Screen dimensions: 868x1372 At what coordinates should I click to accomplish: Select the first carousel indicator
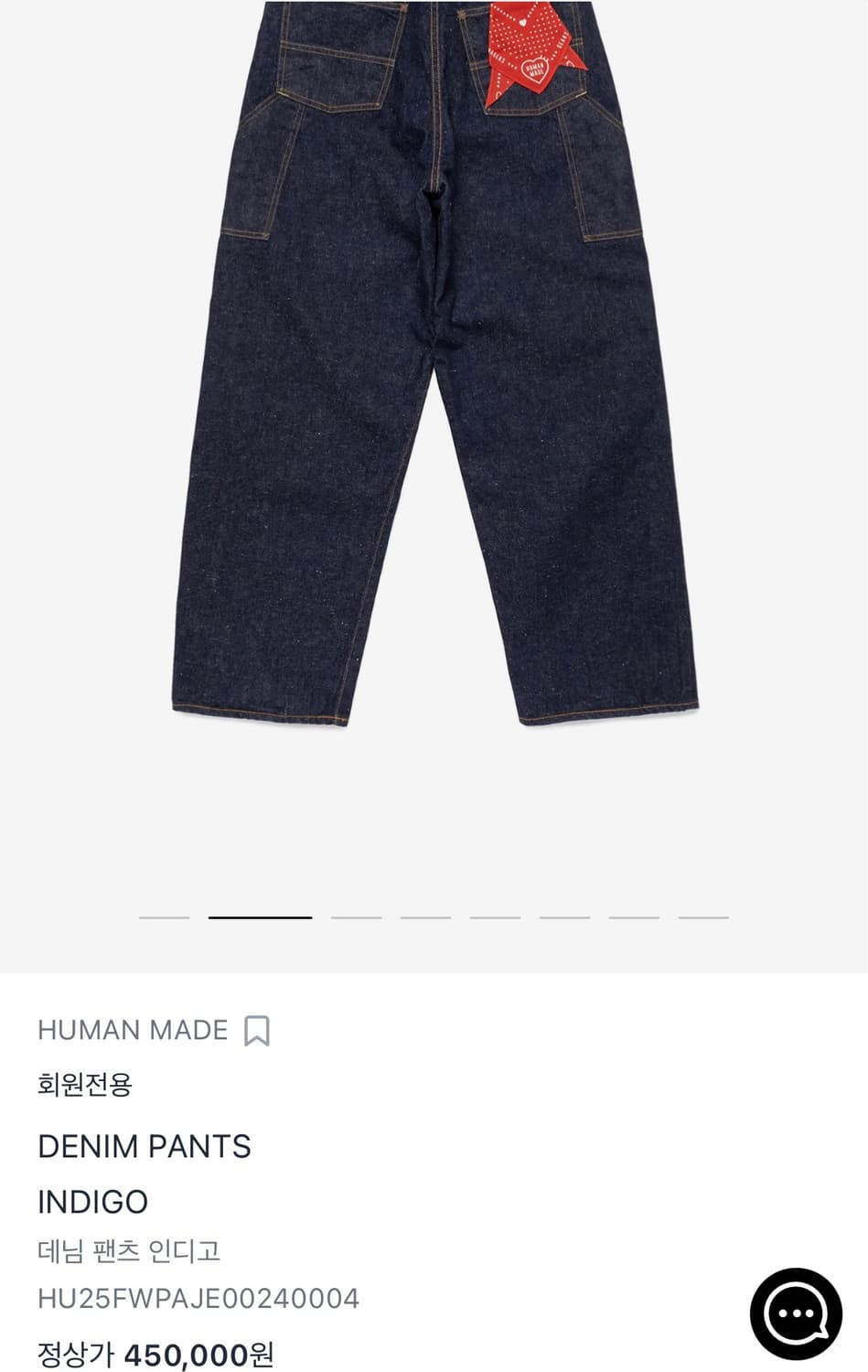pyautogui.click(x=166, y=916)
